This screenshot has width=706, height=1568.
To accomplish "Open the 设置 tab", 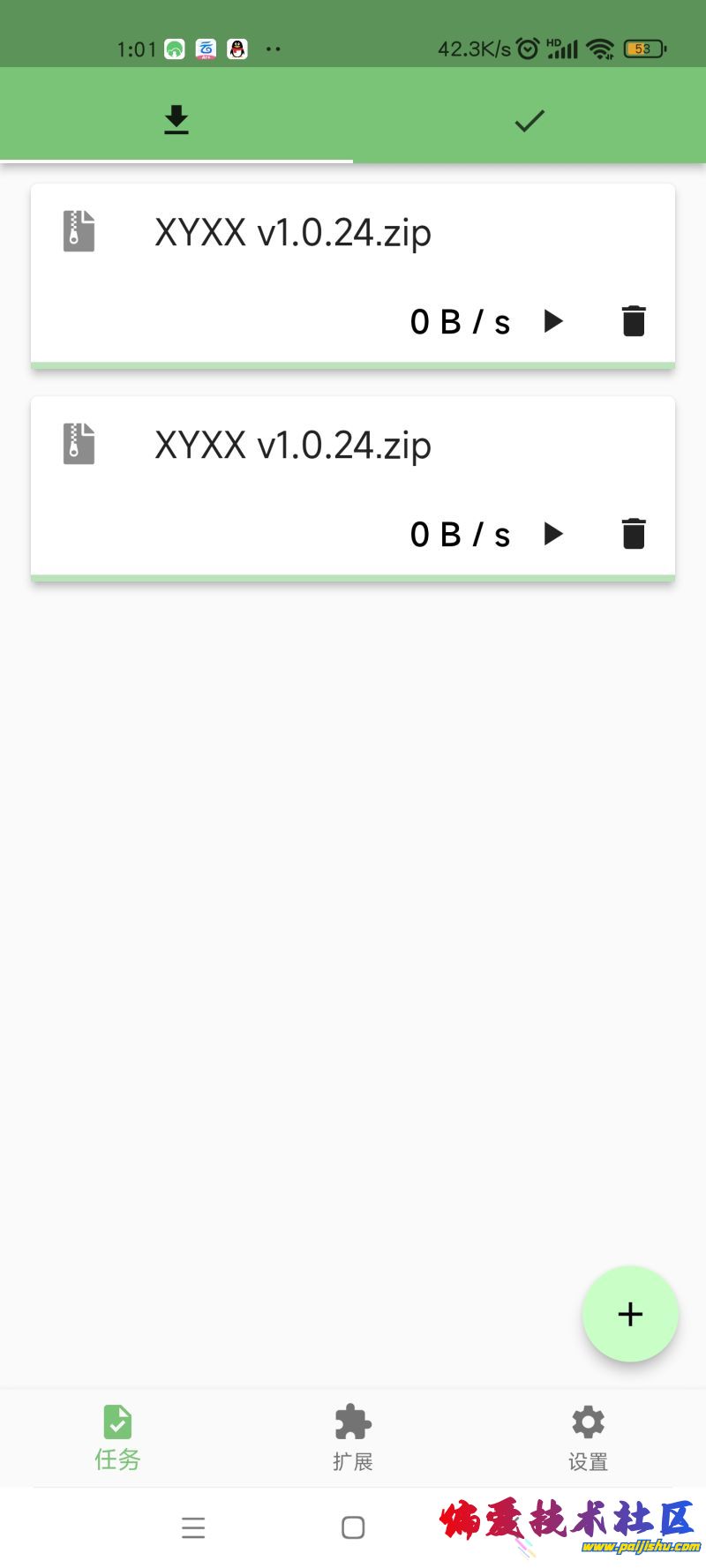I will pyautogui.click(x=588, y=1437).
